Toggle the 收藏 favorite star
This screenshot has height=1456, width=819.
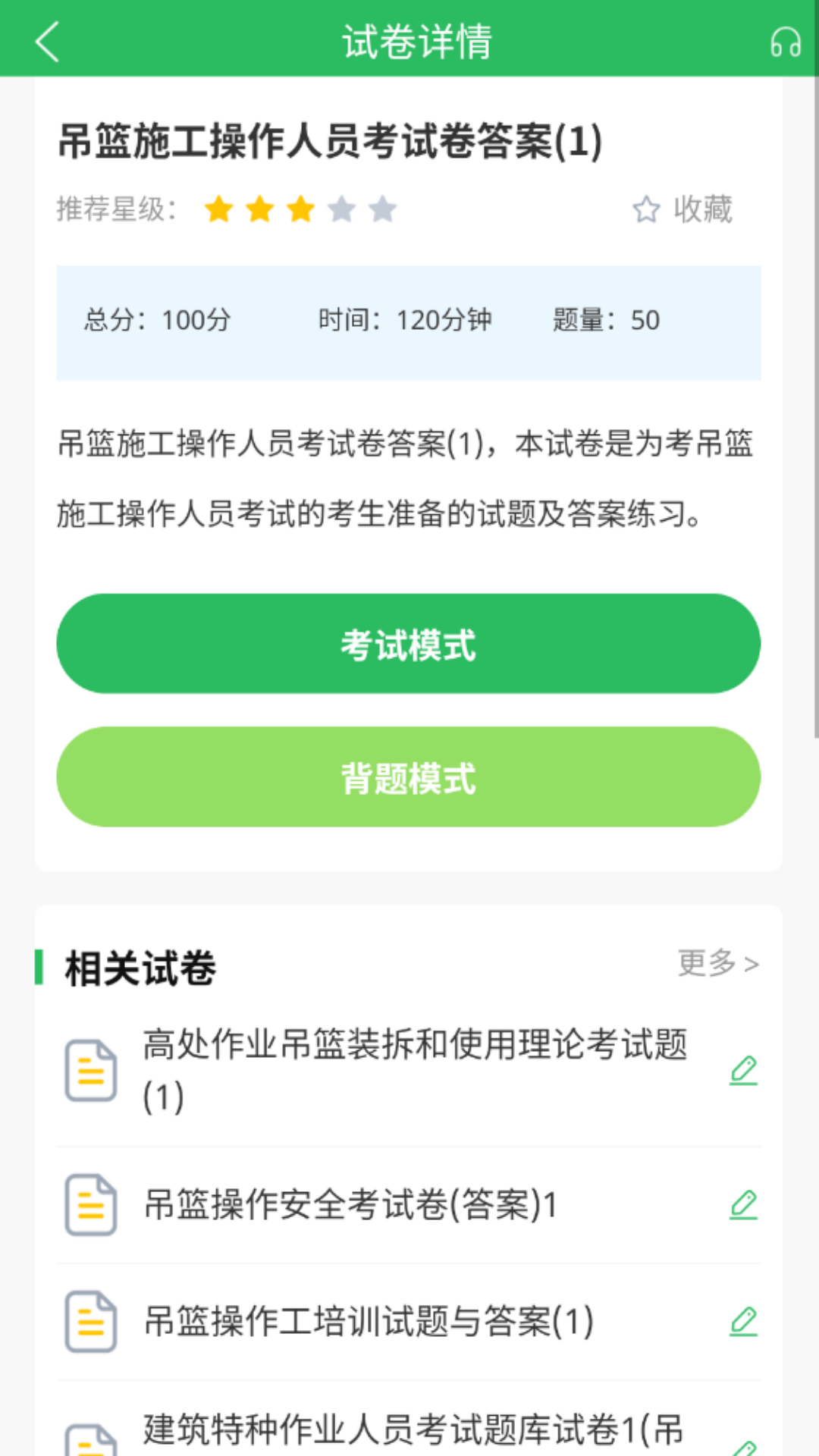pyautogui.click(x=682, y=209)
